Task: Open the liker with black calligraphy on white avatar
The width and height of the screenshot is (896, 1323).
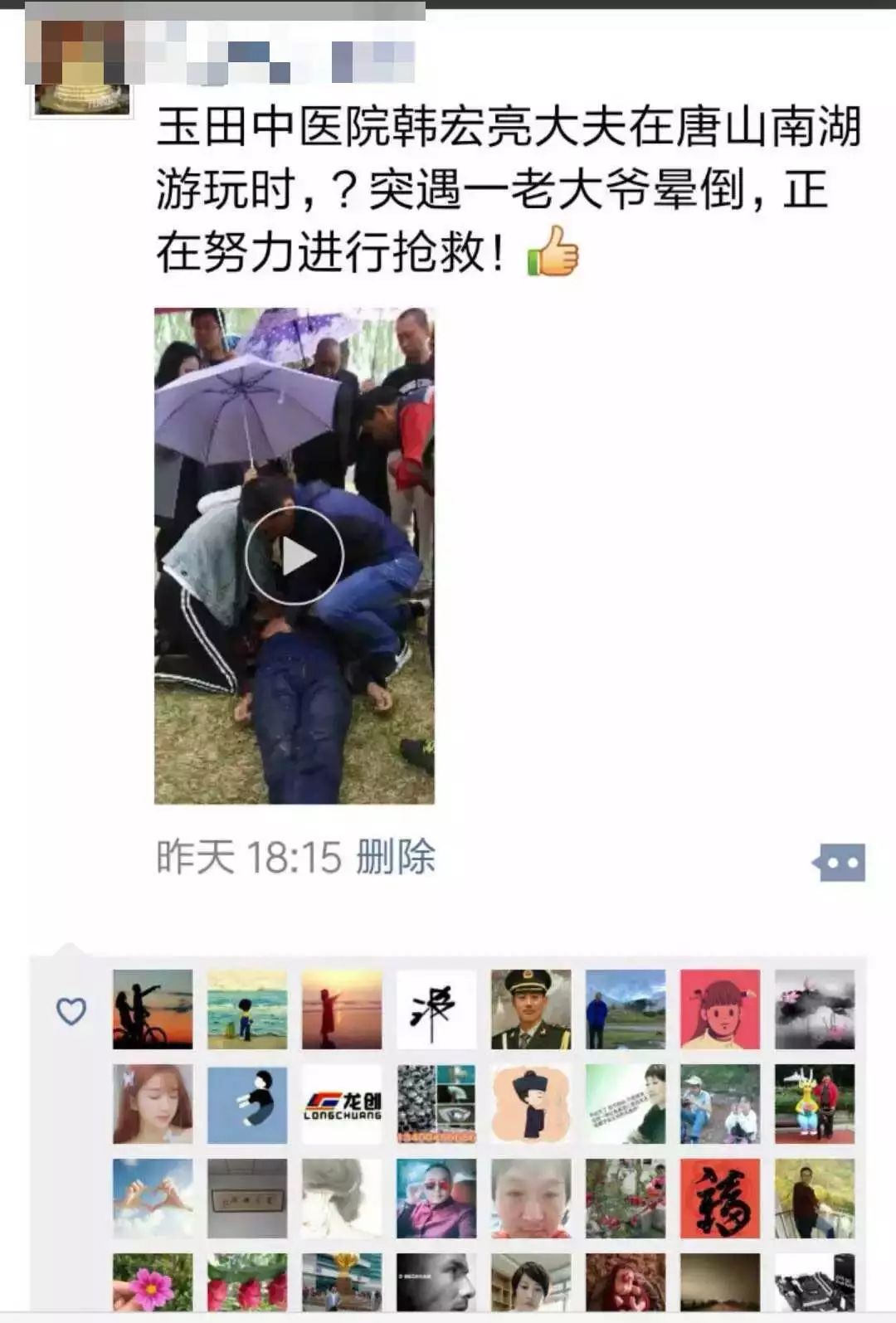Action: [436, 1009]
